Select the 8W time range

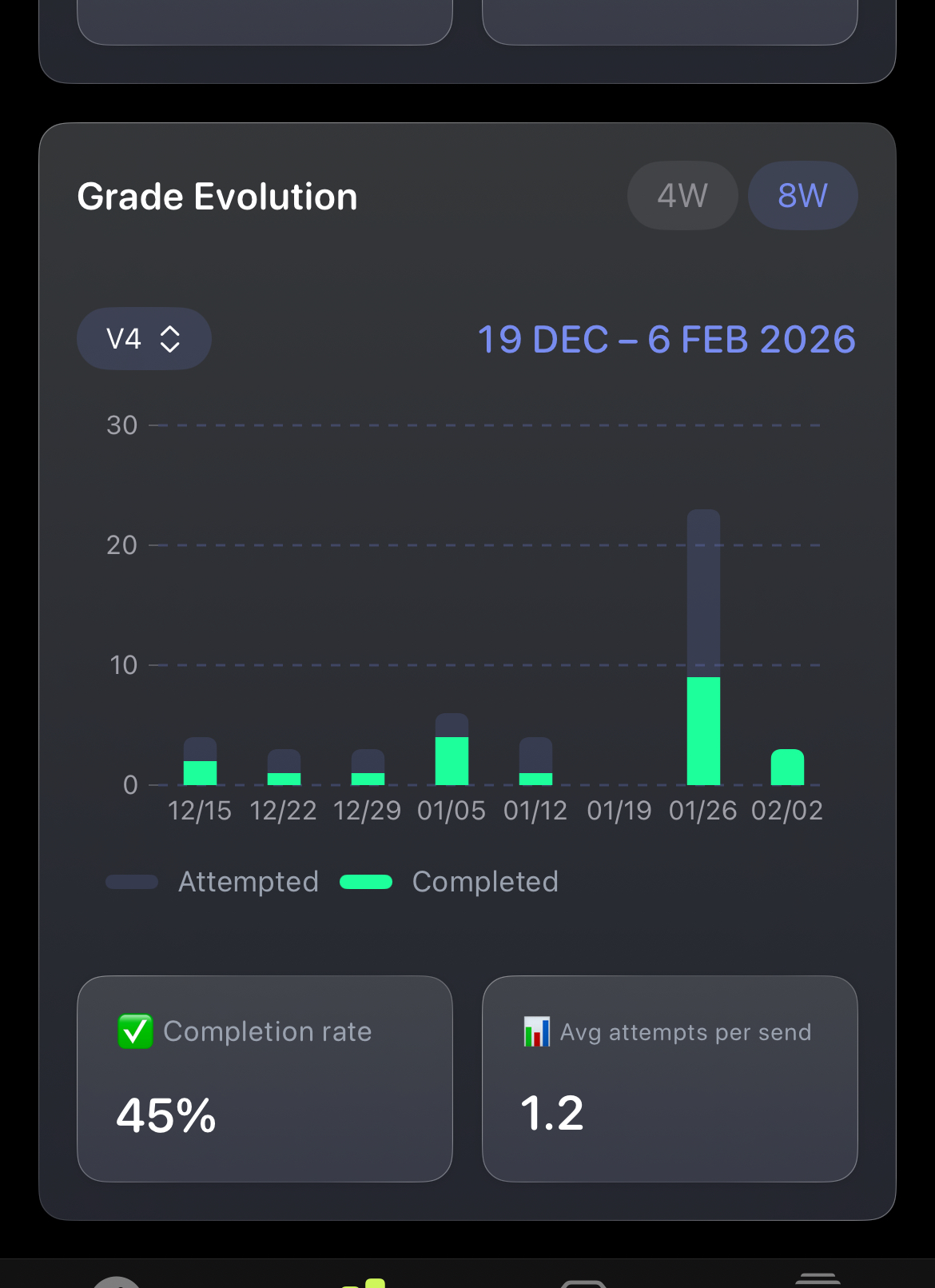pyautogui.click(x=802, y=196)
